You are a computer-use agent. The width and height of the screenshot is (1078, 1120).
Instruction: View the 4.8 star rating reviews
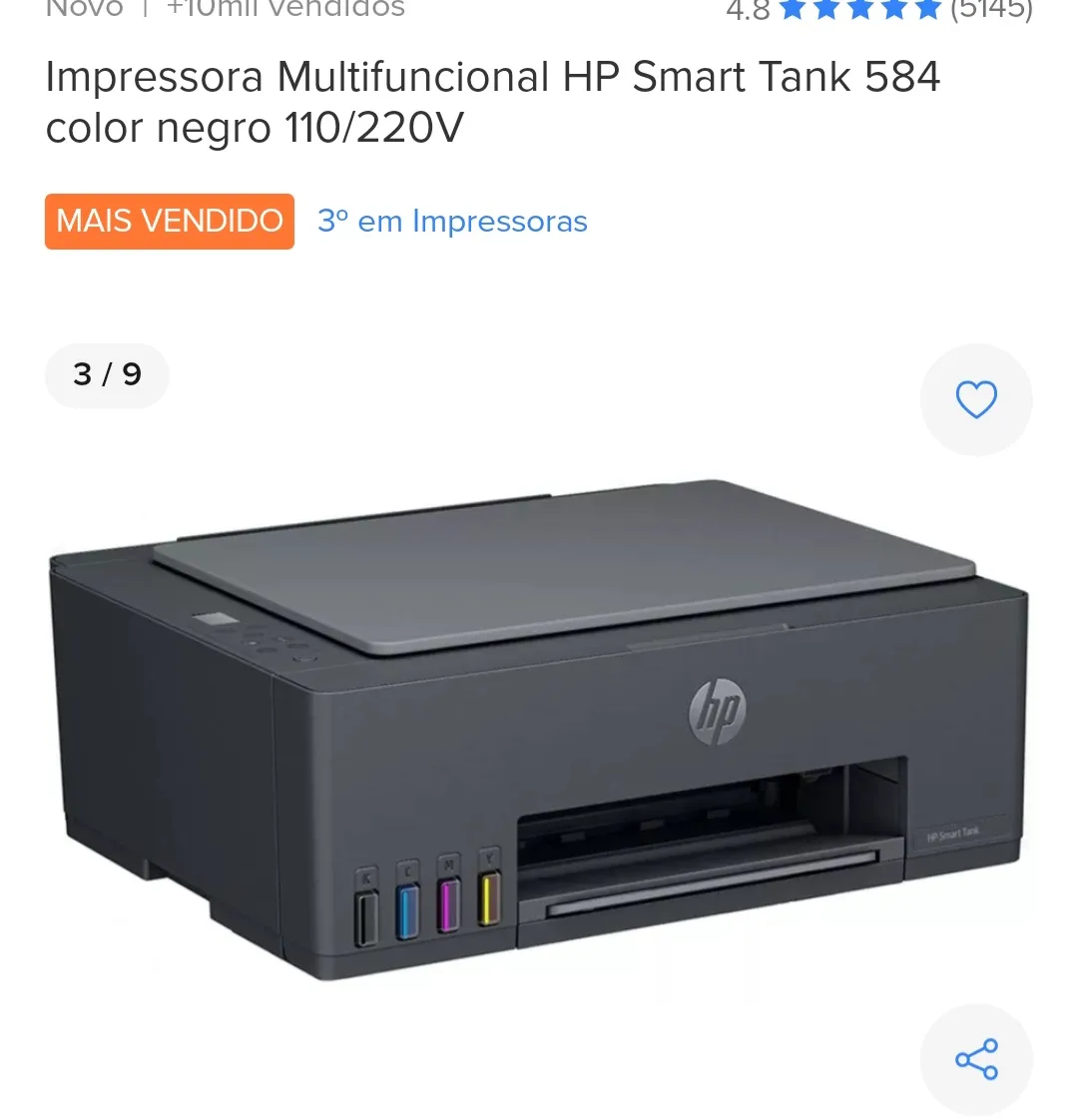(878, 10)
